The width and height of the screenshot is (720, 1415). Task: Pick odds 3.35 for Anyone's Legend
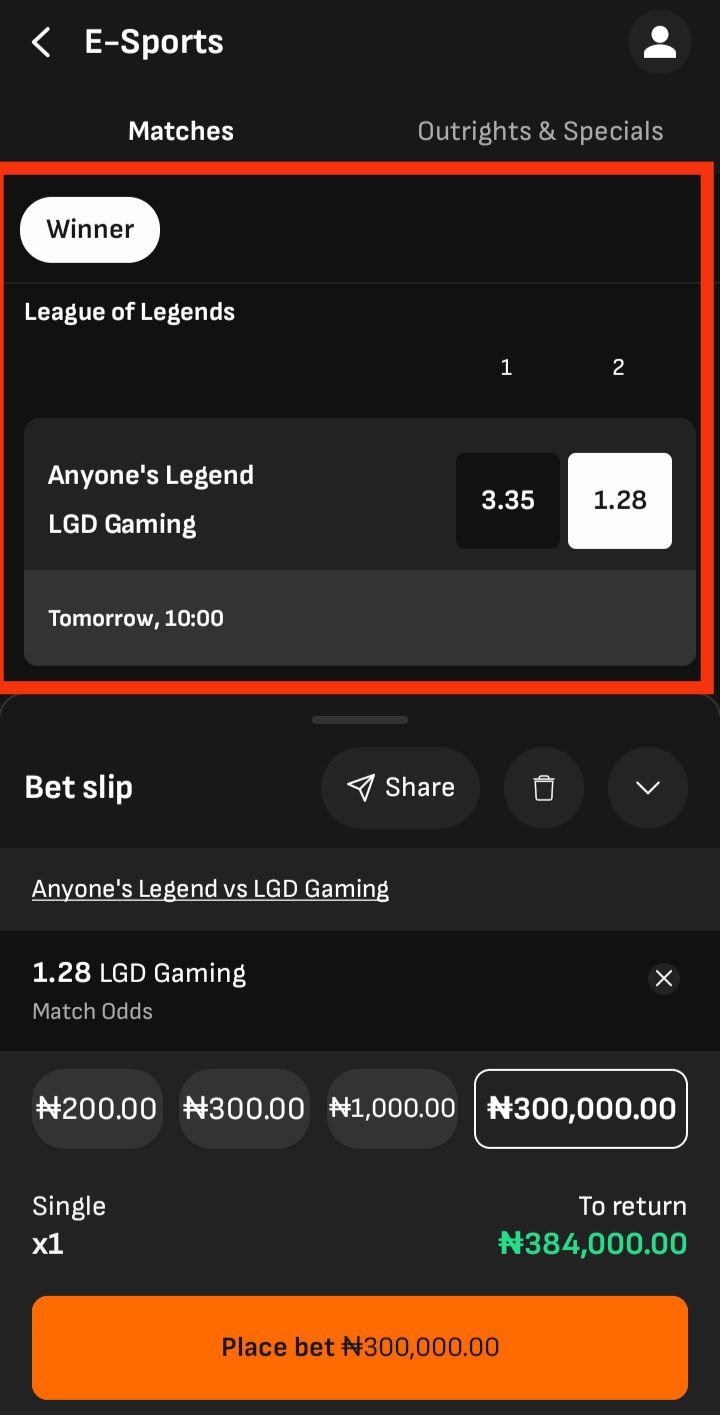(508, 500)
